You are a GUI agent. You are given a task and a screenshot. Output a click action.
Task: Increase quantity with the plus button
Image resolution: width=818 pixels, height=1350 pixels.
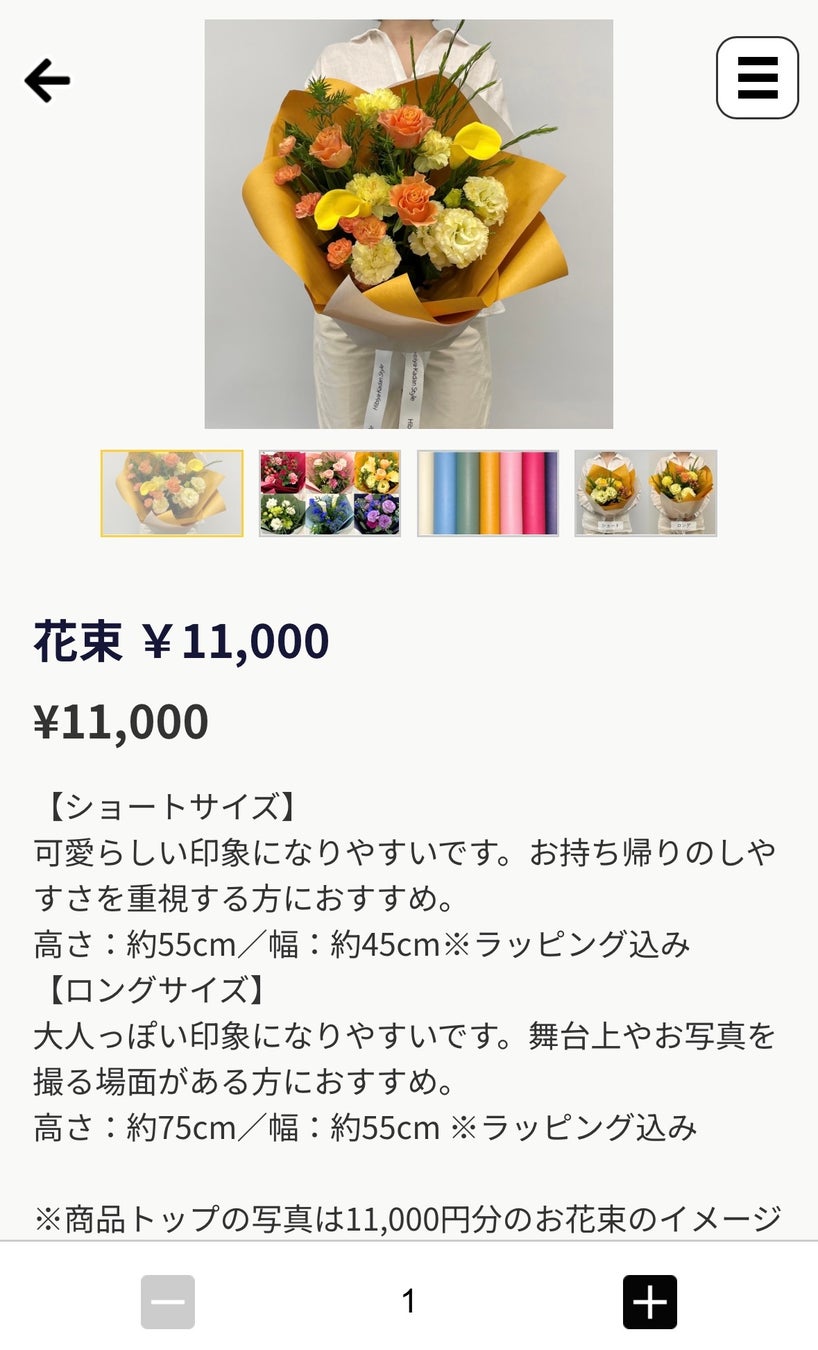click(x=650, y=1302)
